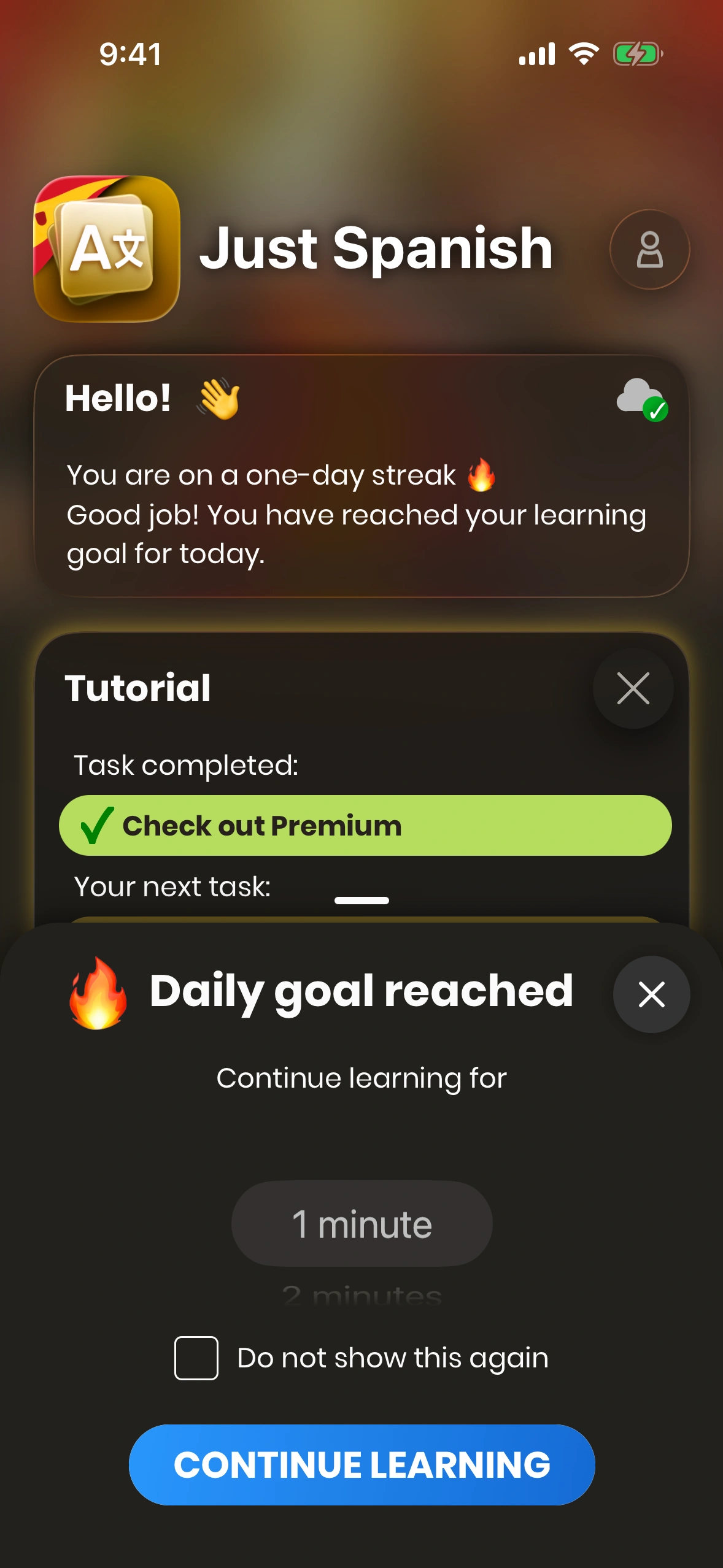Tap the cloud sync status icon

pyautogui.click(x=642, y=399)
